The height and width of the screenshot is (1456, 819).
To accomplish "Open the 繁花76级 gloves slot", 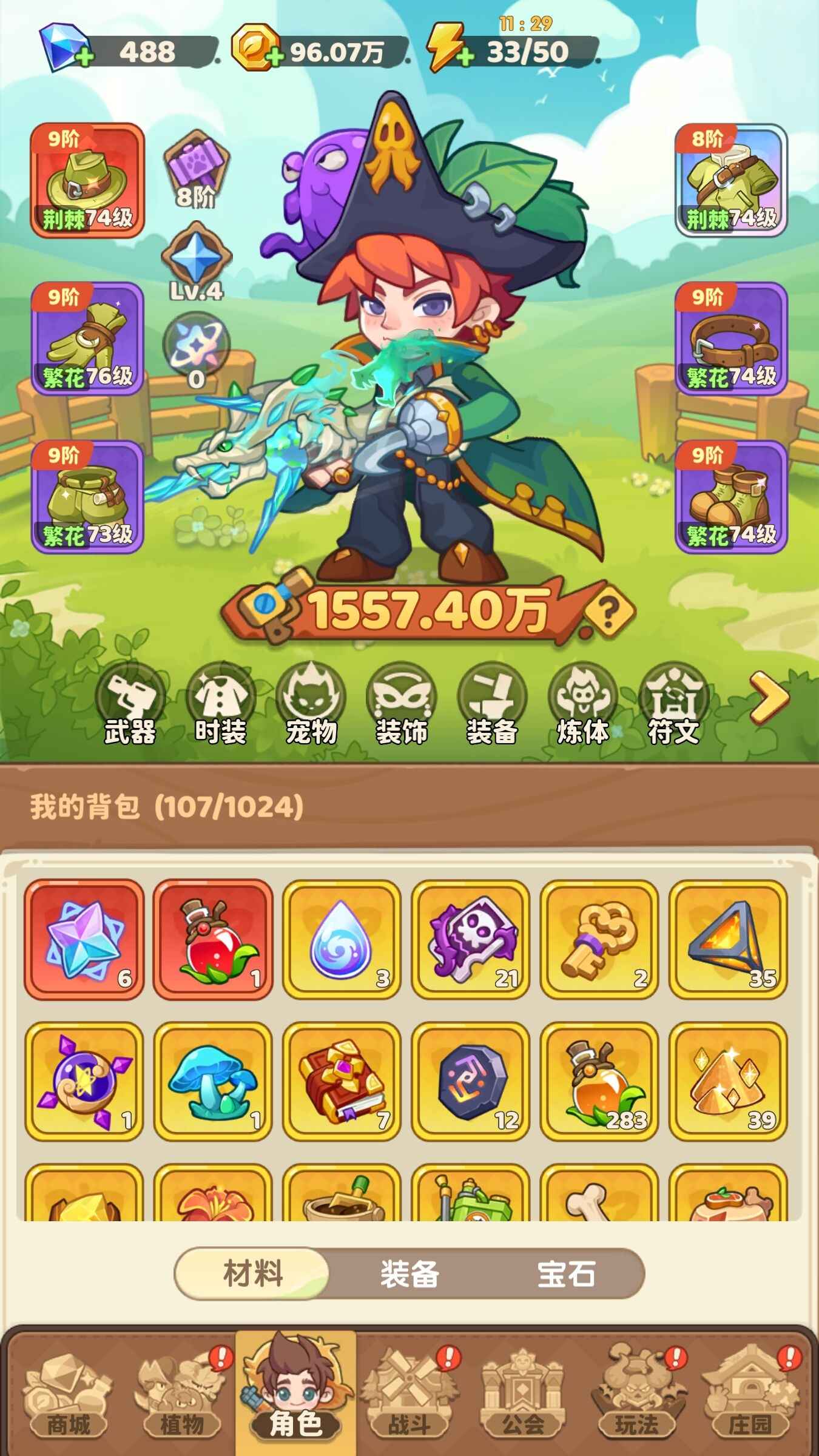I will click(87, 339).
